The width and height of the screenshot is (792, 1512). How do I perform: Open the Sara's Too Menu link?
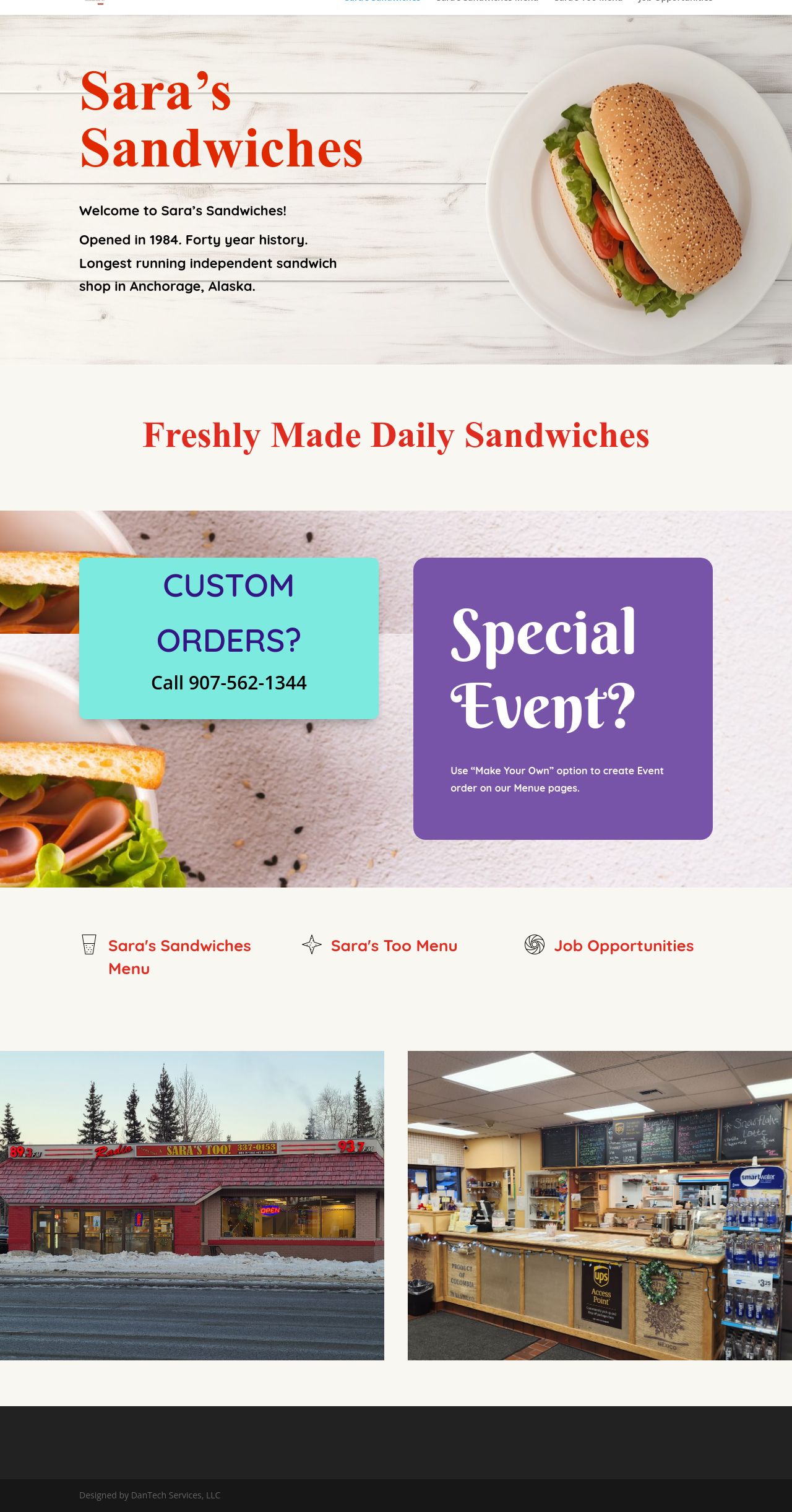[x=394, y=946]
